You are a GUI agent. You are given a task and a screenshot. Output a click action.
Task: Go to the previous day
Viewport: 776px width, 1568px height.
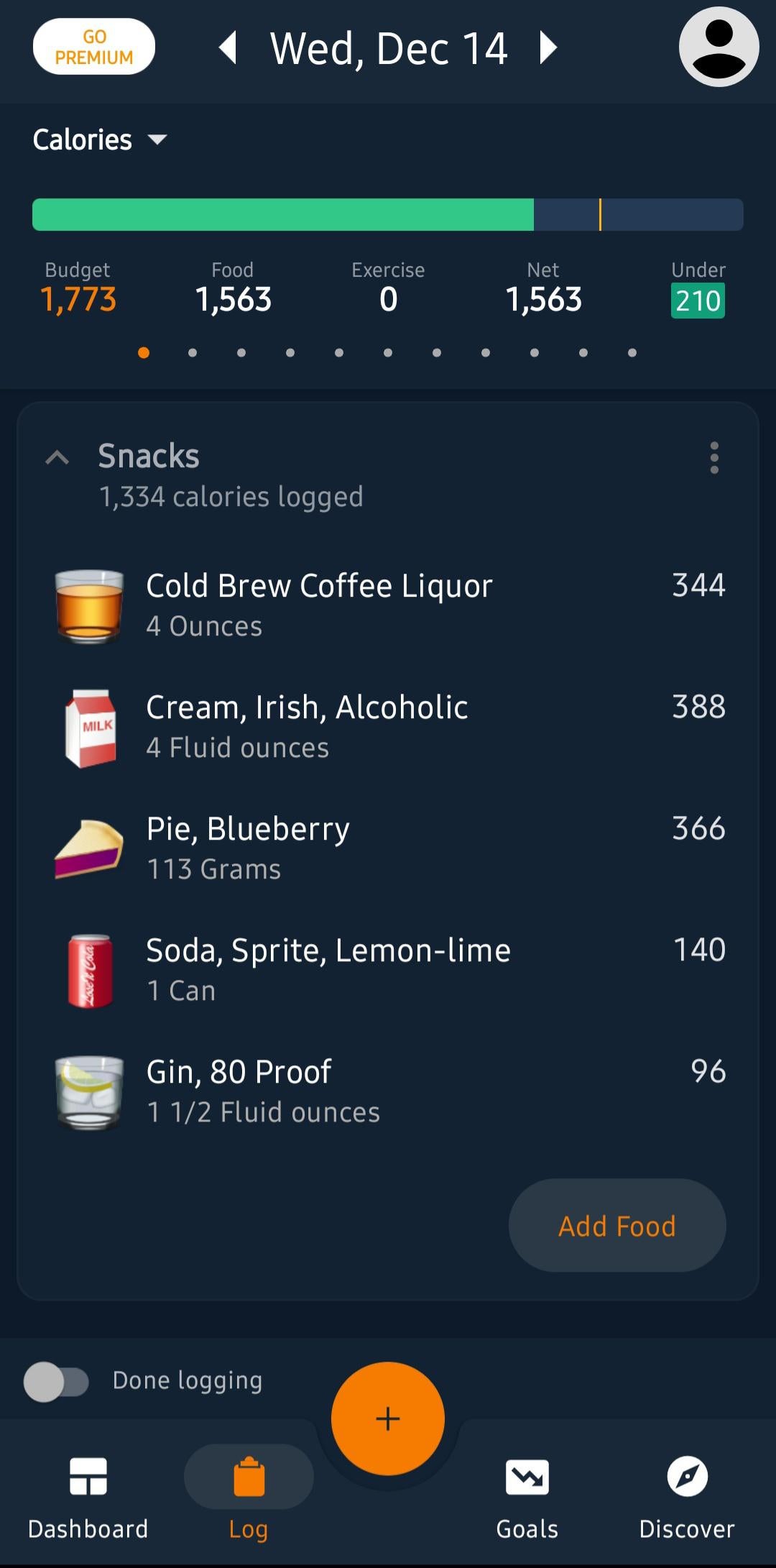[228, 47]
